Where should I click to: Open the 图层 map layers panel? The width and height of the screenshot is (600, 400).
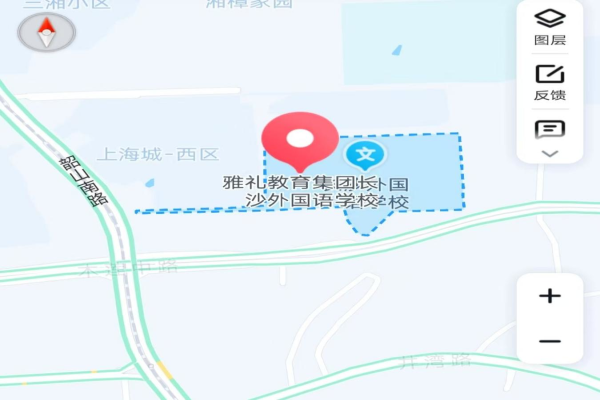coord(549,26)
